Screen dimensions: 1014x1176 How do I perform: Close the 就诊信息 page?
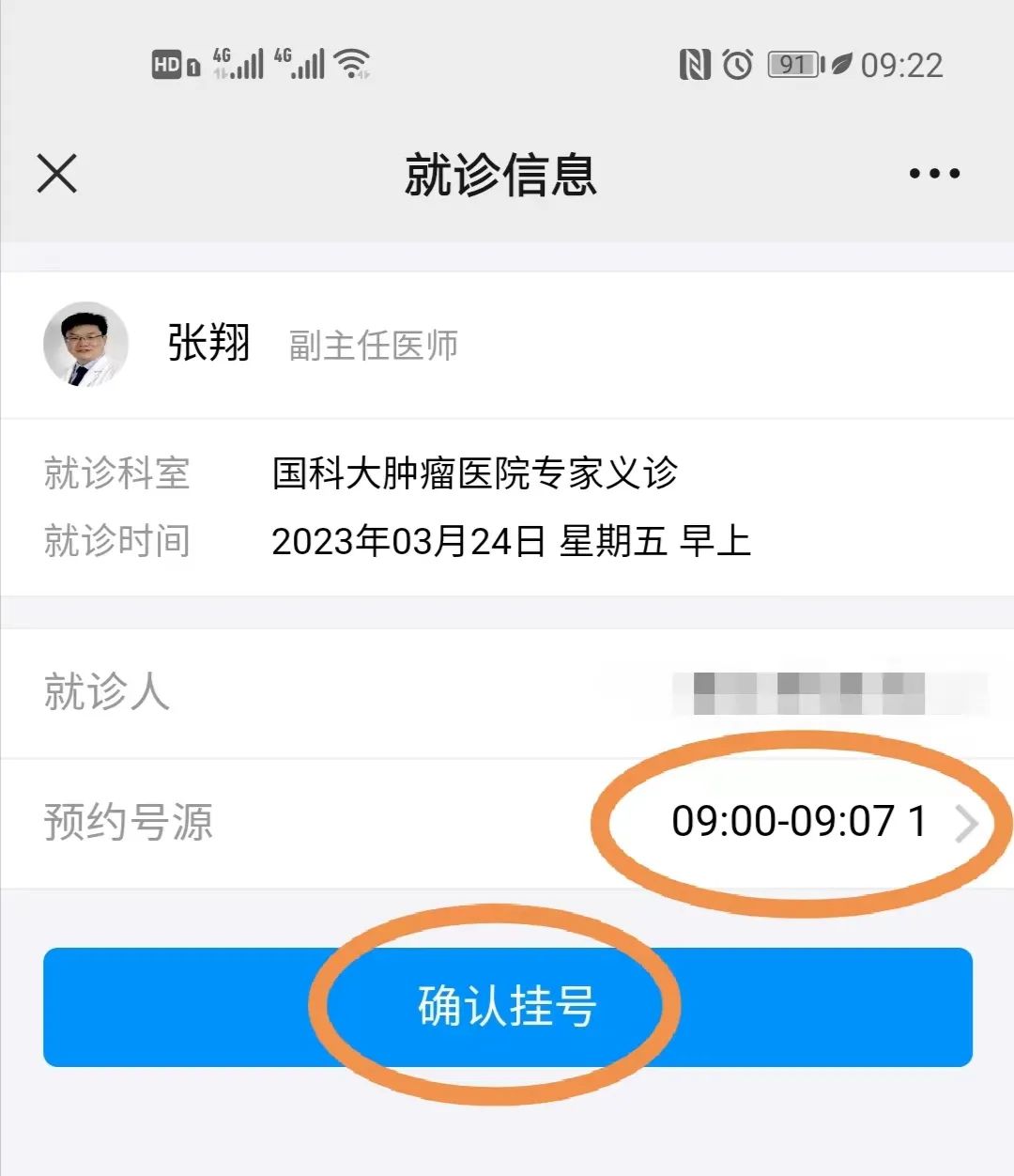point(57,174)
